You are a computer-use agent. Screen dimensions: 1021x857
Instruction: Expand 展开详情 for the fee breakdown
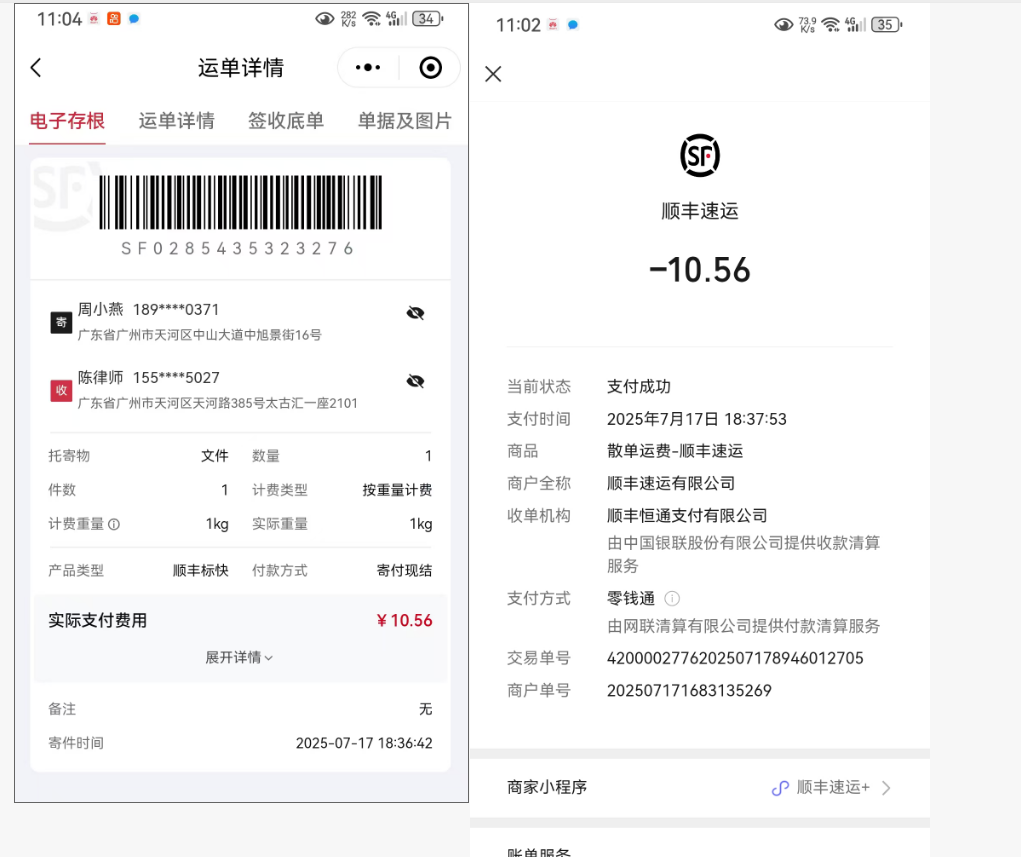[239, 657]
